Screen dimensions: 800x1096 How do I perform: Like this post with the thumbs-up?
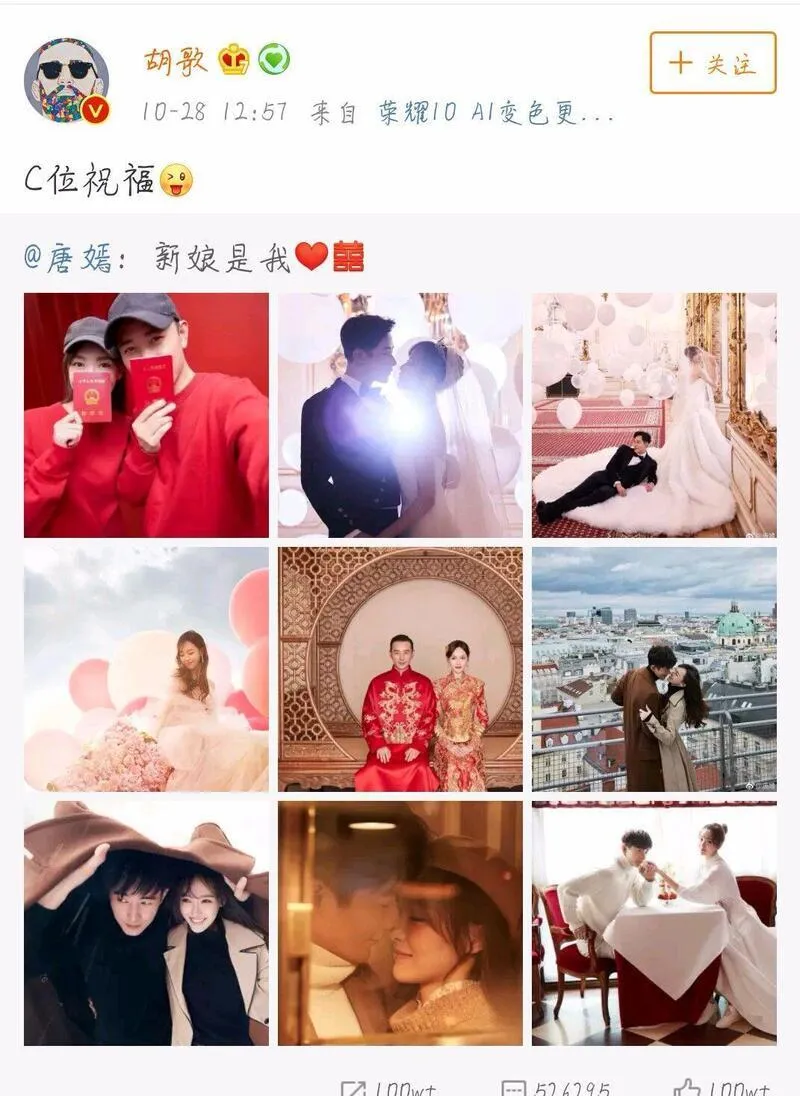[686, 1089]
